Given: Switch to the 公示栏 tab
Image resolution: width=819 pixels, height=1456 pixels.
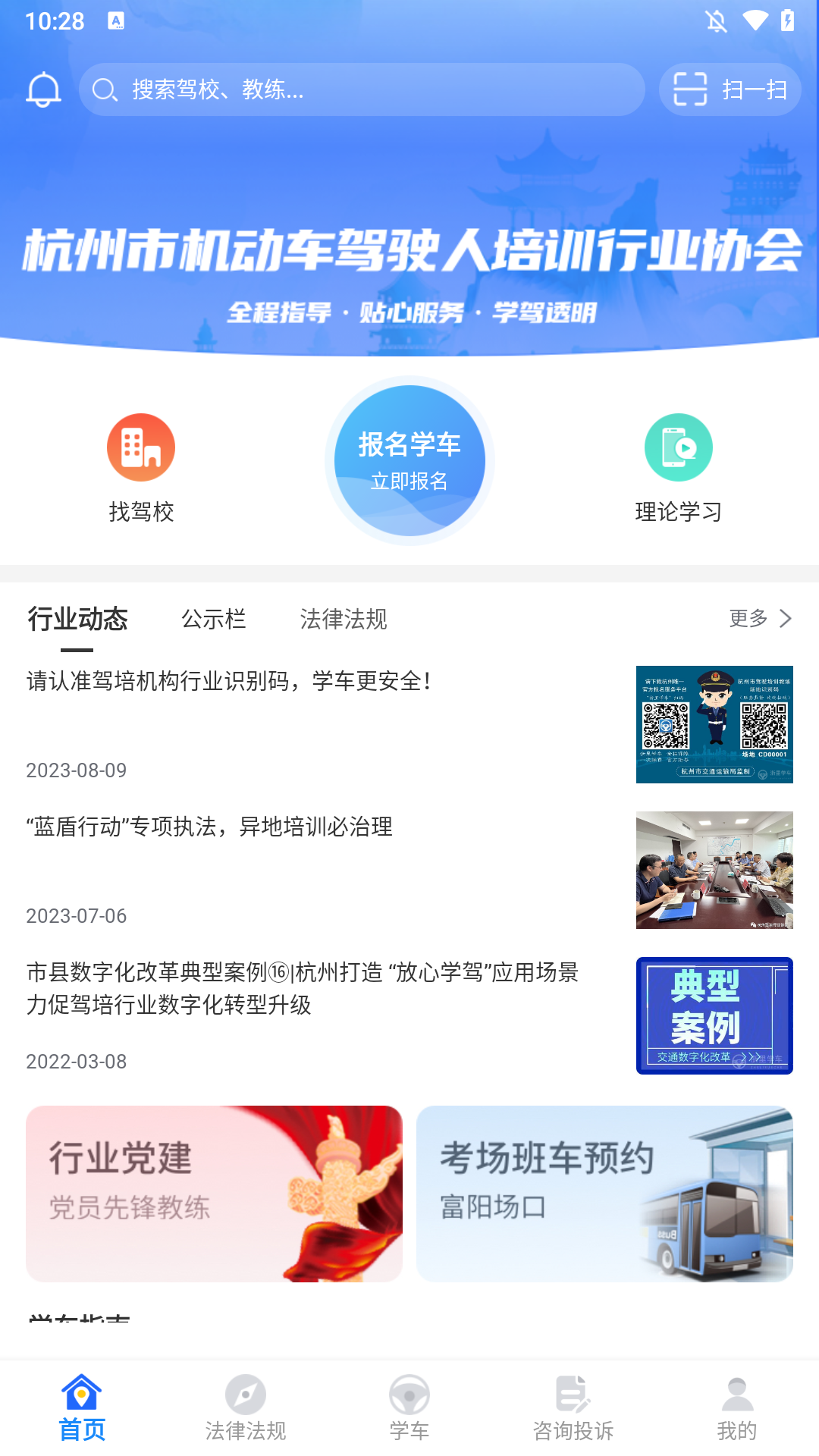Looking at the screenshot, I should tap(215, 620).
